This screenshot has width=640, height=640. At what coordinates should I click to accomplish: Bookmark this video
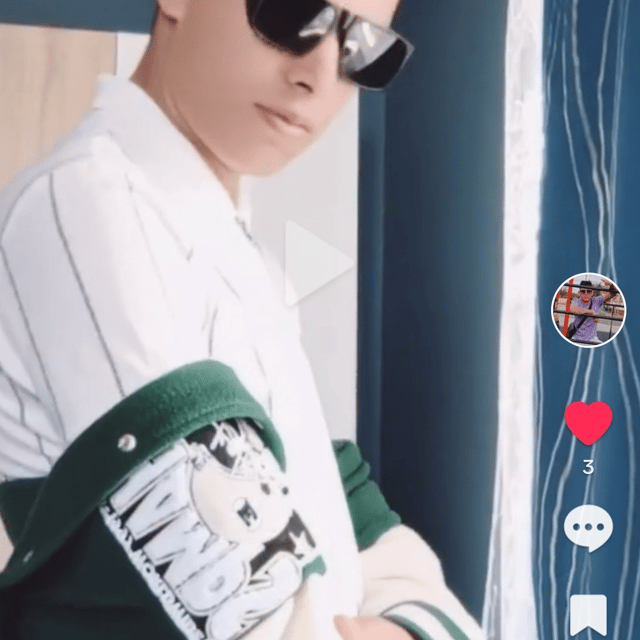(588, 616)
